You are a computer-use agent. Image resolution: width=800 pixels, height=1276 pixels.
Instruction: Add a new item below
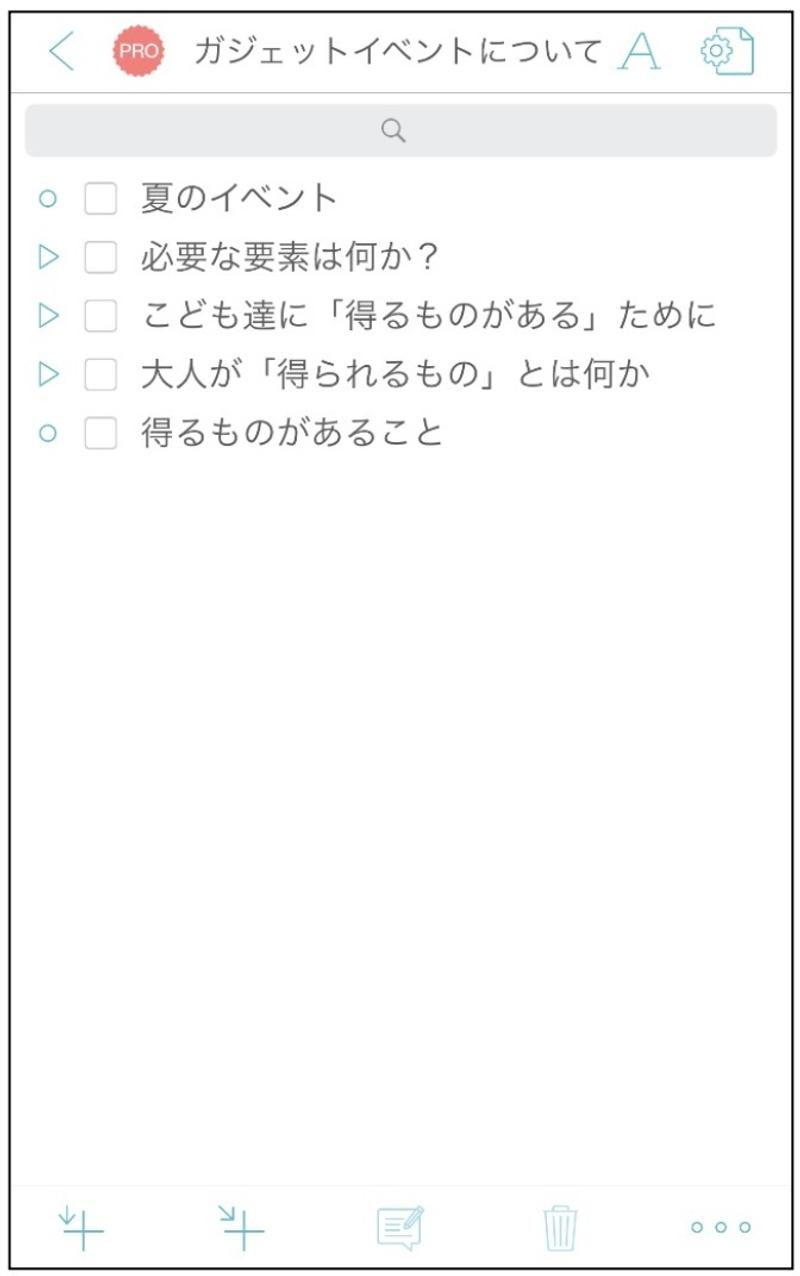pos(80,1228)
